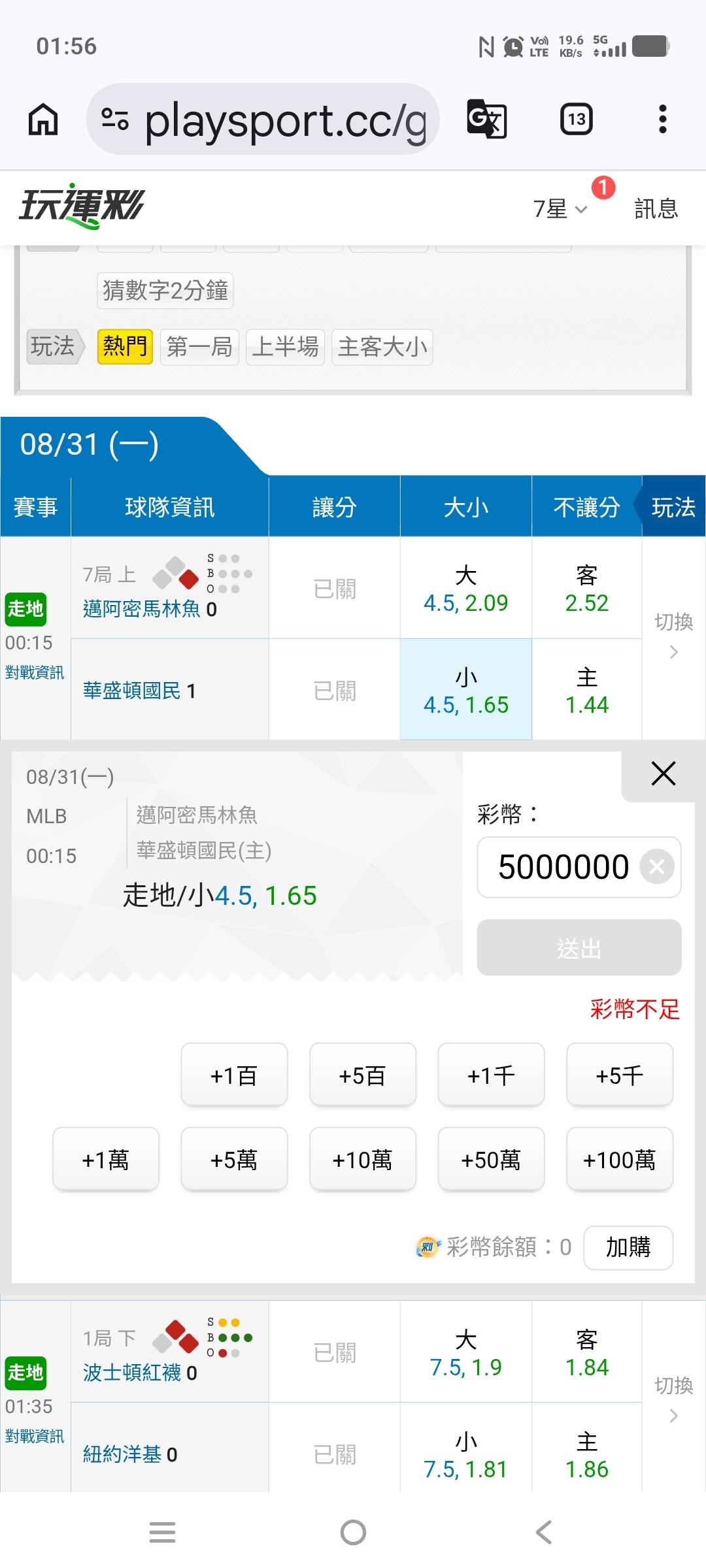Viewport: 706px width, 1568px height.
Task: Close the bet slip panel
Action: (x=663, y=774)
